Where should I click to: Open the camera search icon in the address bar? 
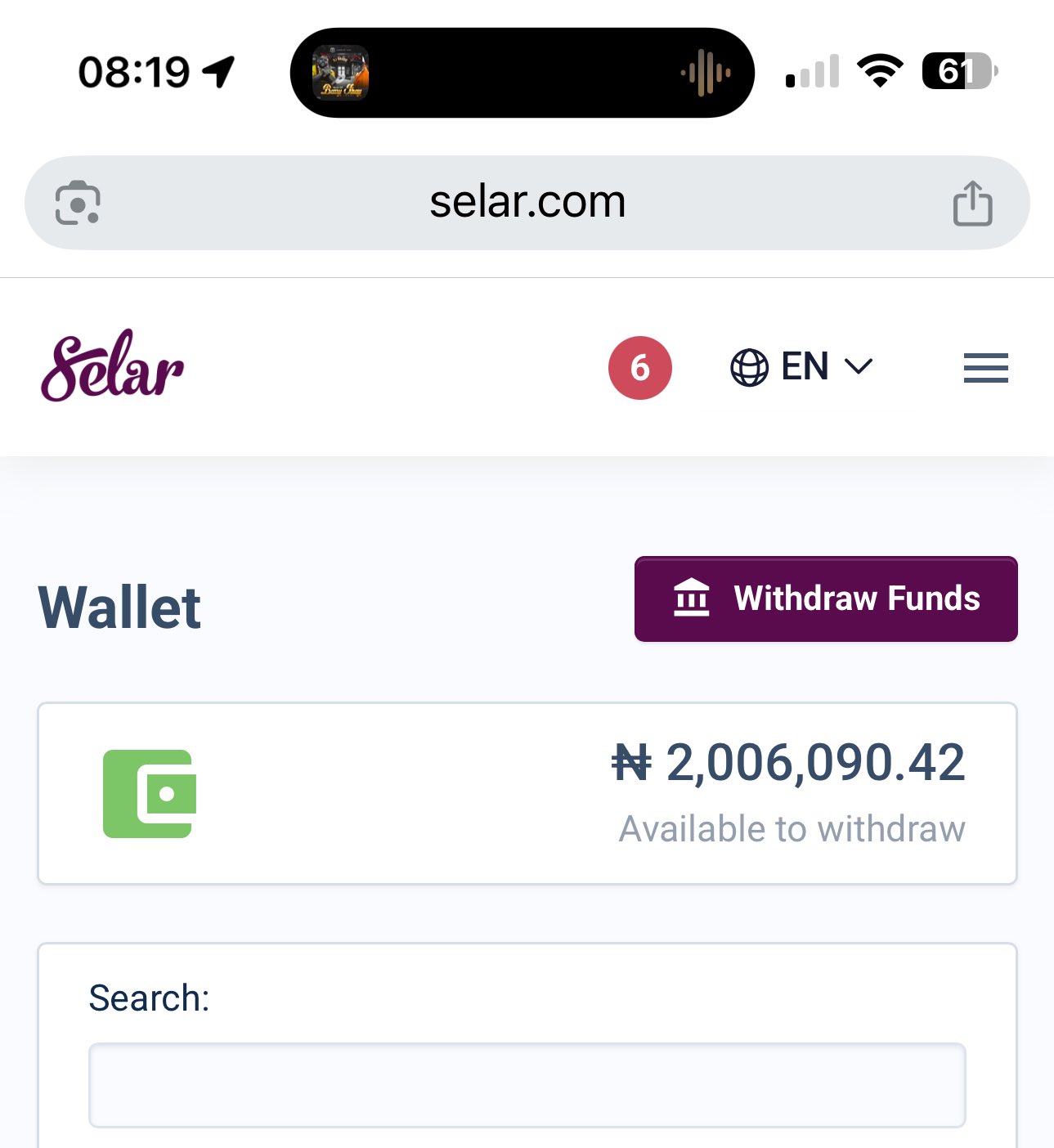click(x=78, y=203)
